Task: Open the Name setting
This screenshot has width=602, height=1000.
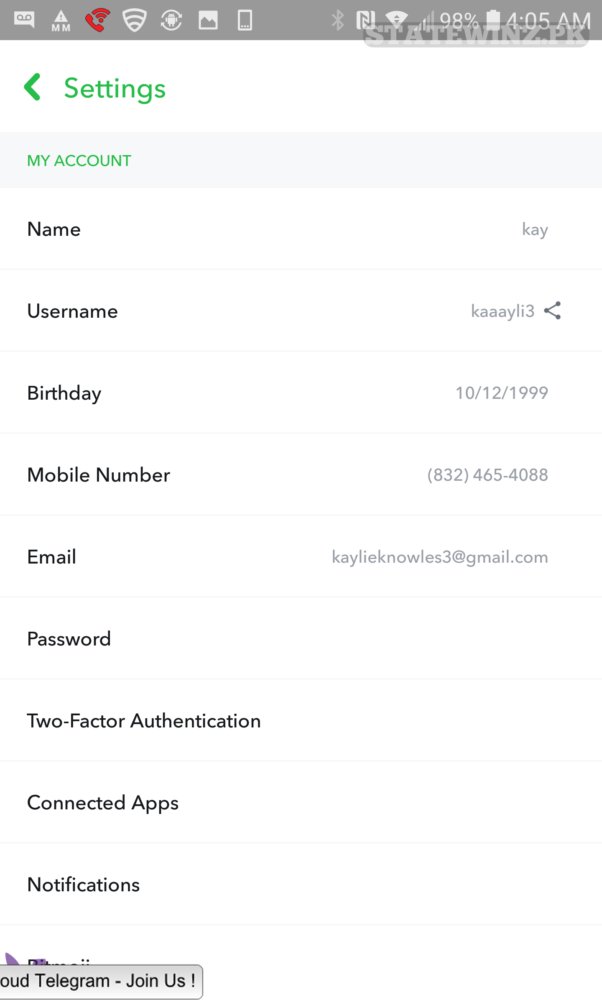Action: tap(301, 229)
